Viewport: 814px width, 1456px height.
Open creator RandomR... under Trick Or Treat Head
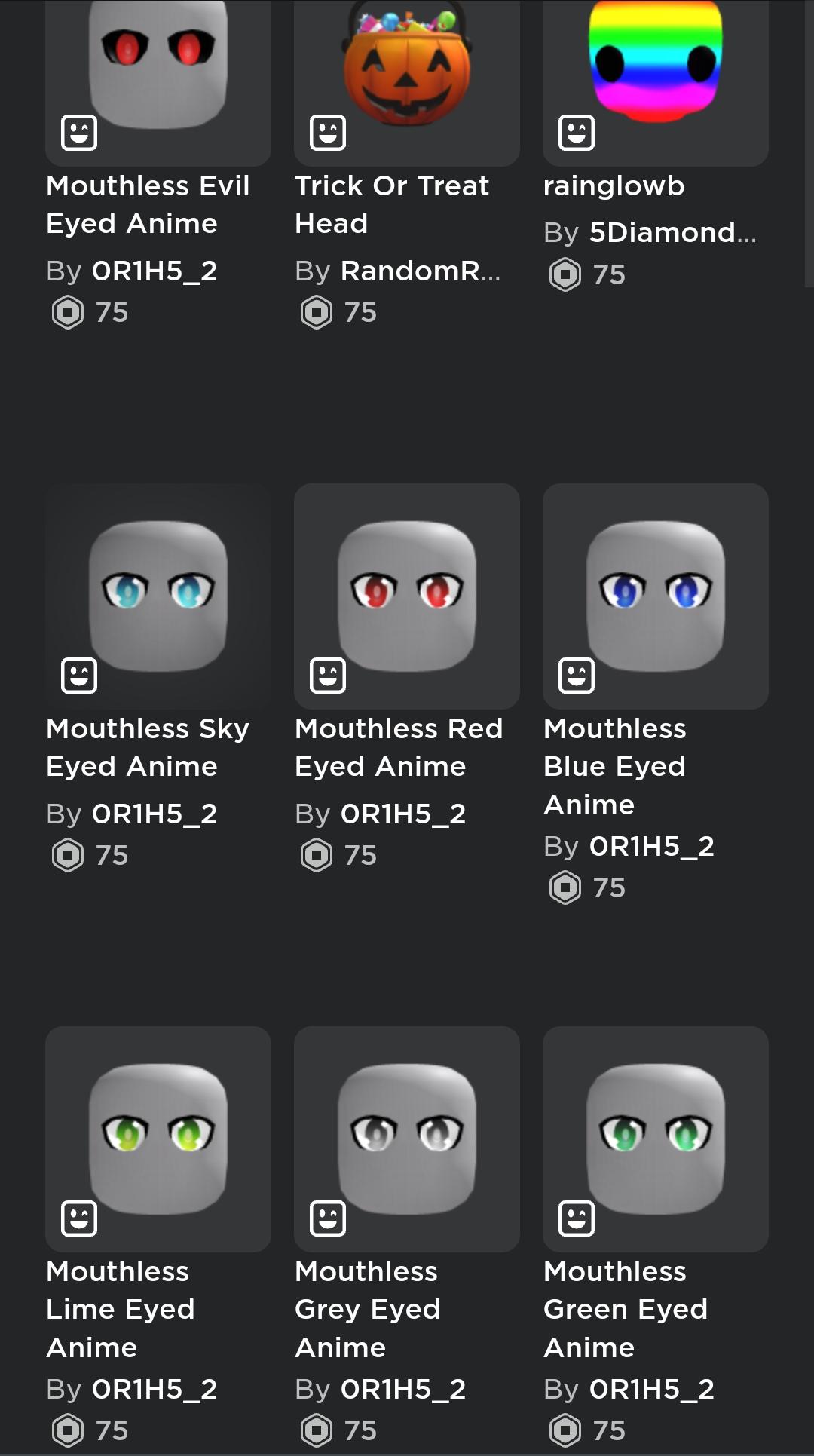pyautogui.click(x=420, y=271)
